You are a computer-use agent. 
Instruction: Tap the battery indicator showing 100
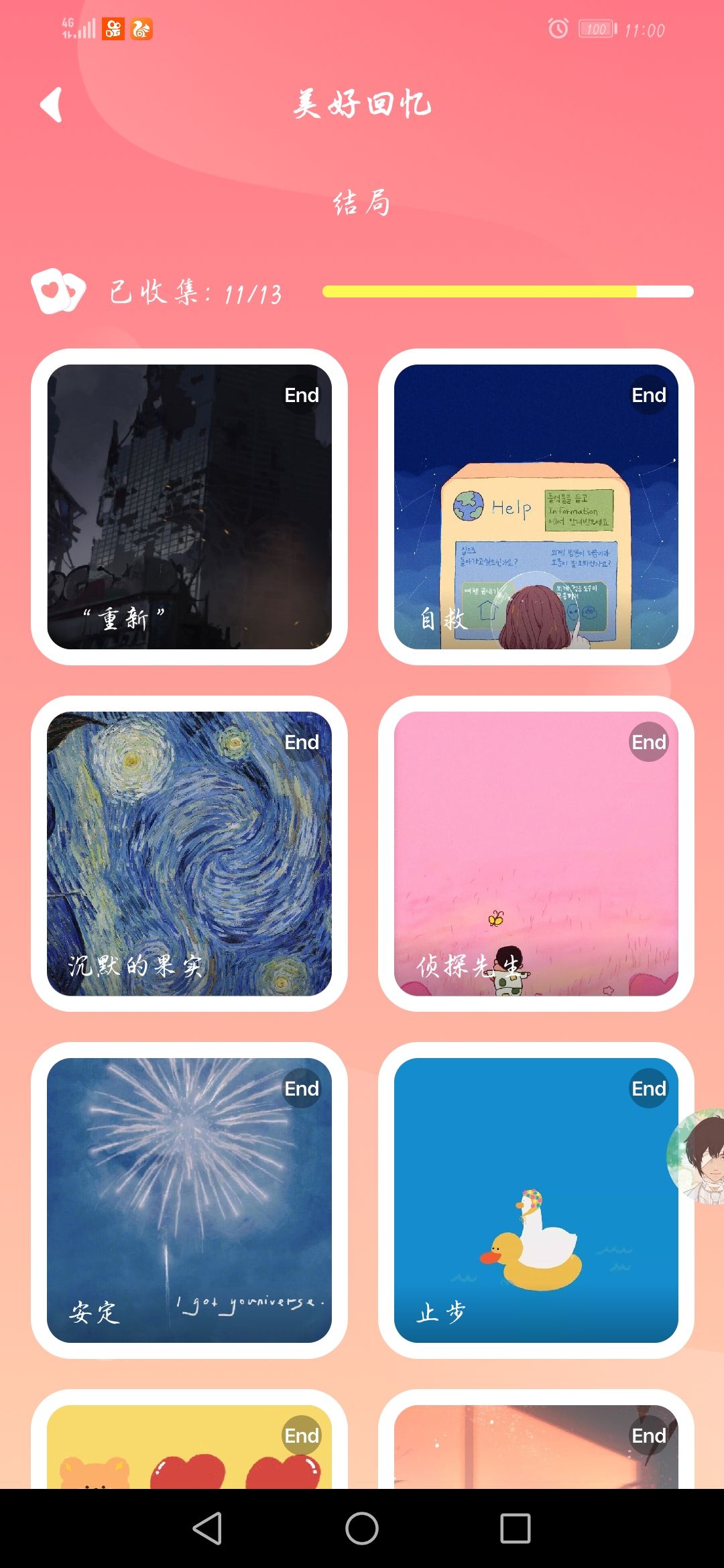pyautogui.click(x=595, y=28)
